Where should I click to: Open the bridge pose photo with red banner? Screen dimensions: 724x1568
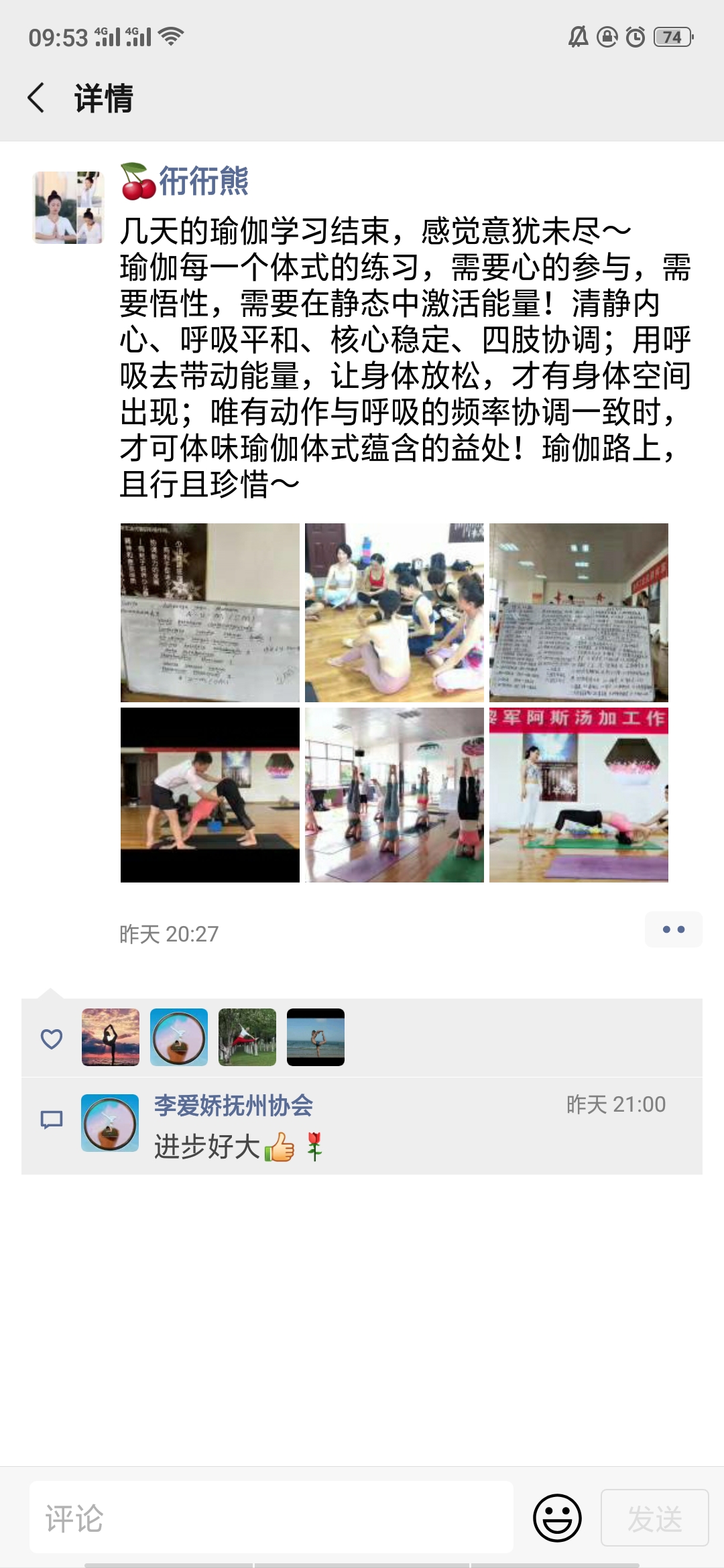[x=579, y=795]
